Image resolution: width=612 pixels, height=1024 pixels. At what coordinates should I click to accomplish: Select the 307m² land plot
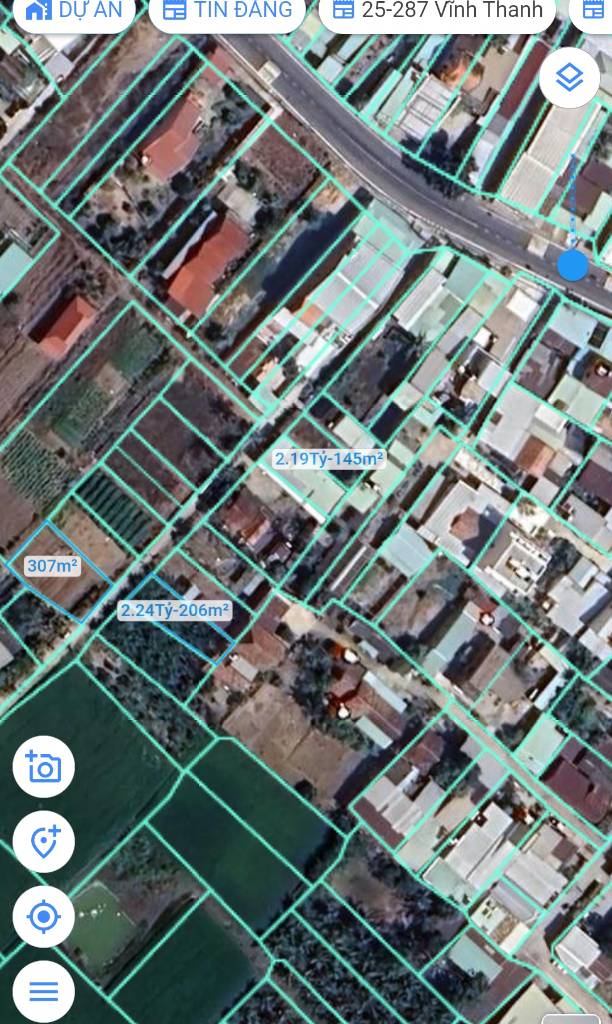click(x=53, y=566)
